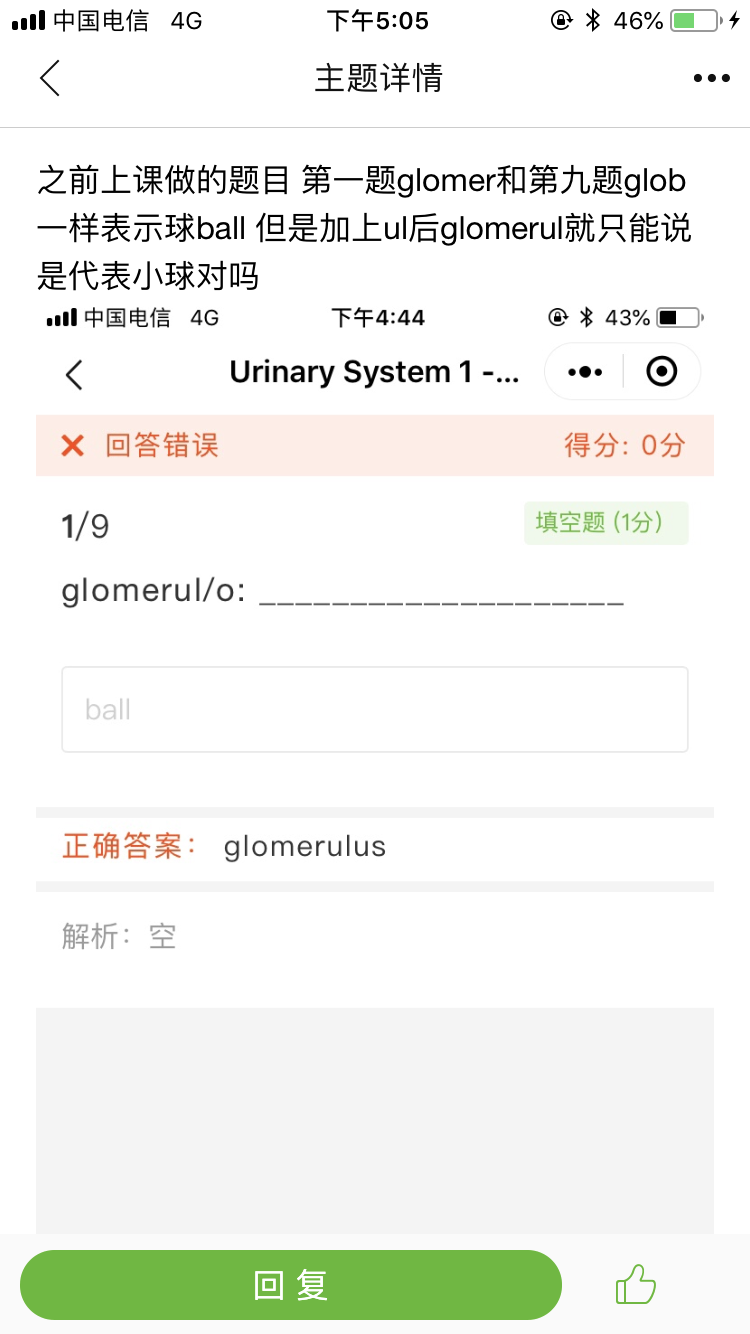Tap the green 回复 reply button
The width and height of the screenshot is (750, 1334).
[x=291, y=1285]
